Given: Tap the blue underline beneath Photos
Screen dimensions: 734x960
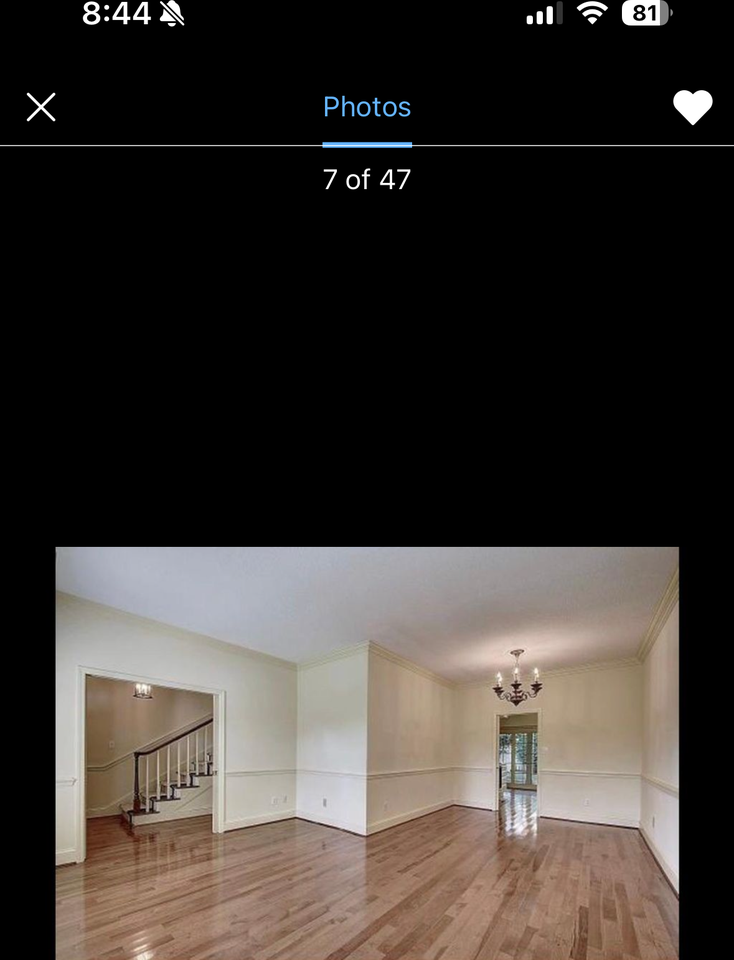Looking at the screenshot, I should point(367,145).
